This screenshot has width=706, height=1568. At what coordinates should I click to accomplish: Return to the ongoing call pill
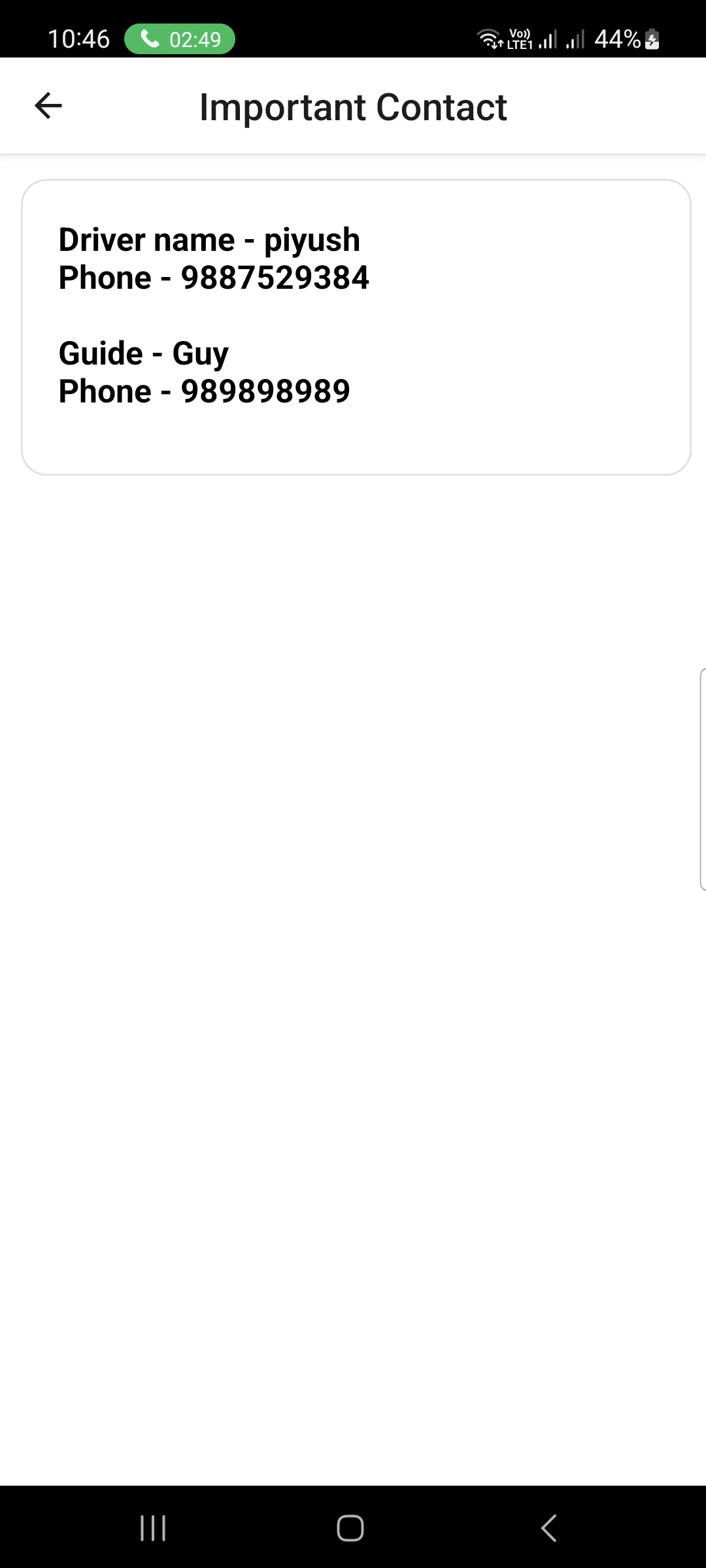(180, 39)
